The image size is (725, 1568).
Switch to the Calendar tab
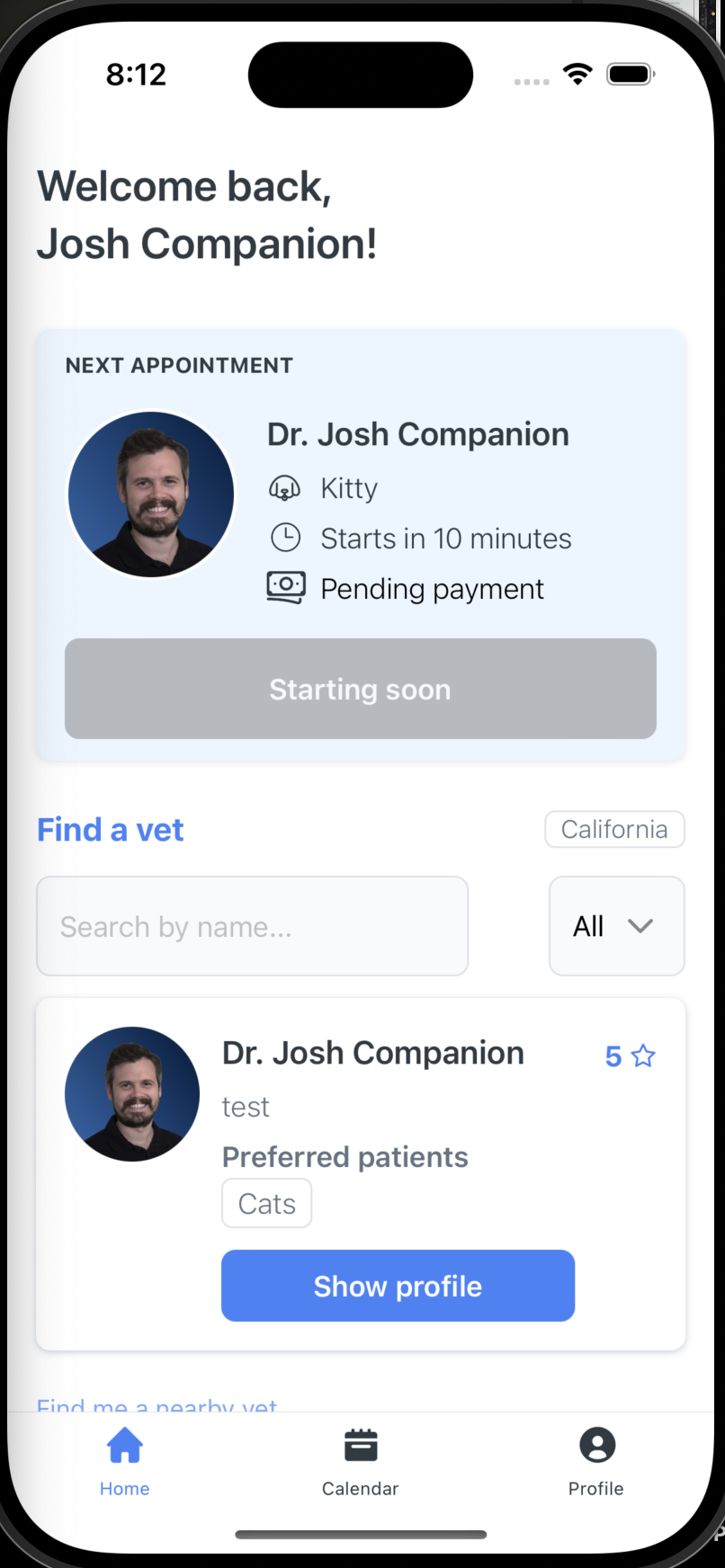361,1463
